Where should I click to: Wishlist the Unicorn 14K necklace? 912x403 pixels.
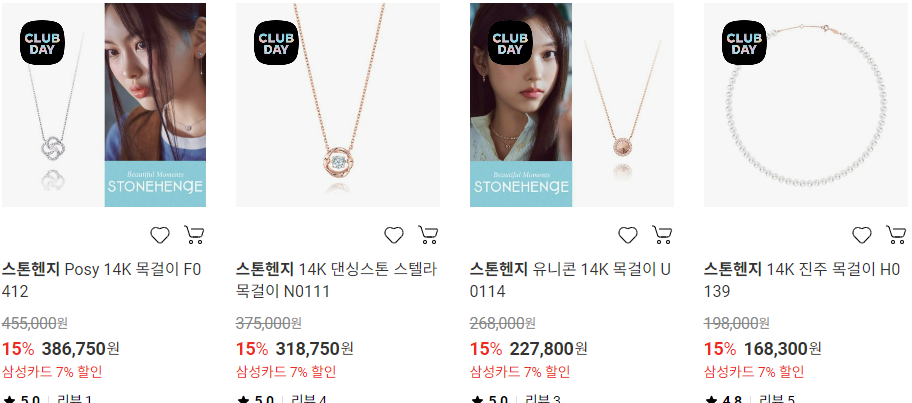tap(628, 236)
